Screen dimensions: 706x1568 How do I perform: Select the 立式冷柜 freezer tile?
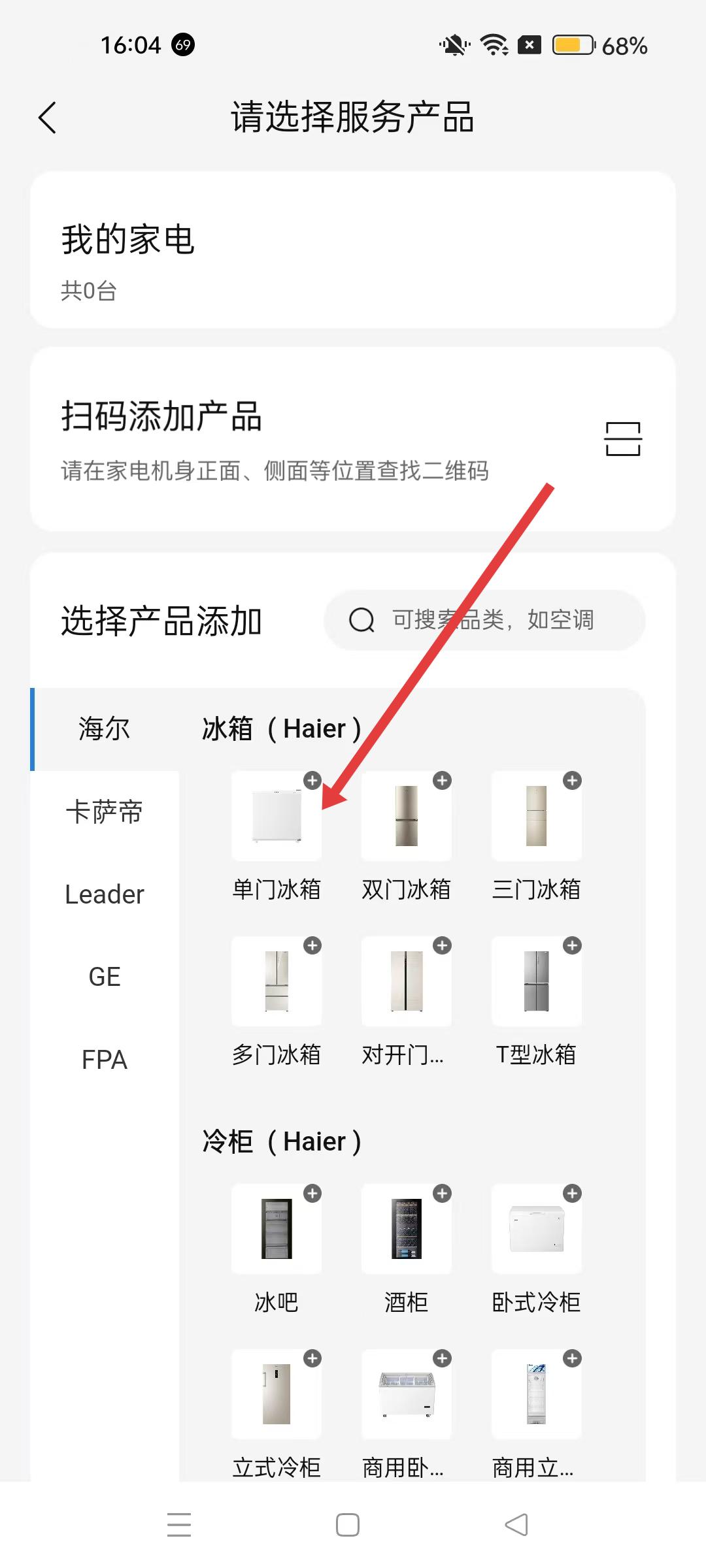pyautogui.click(x=277, y=1394)
